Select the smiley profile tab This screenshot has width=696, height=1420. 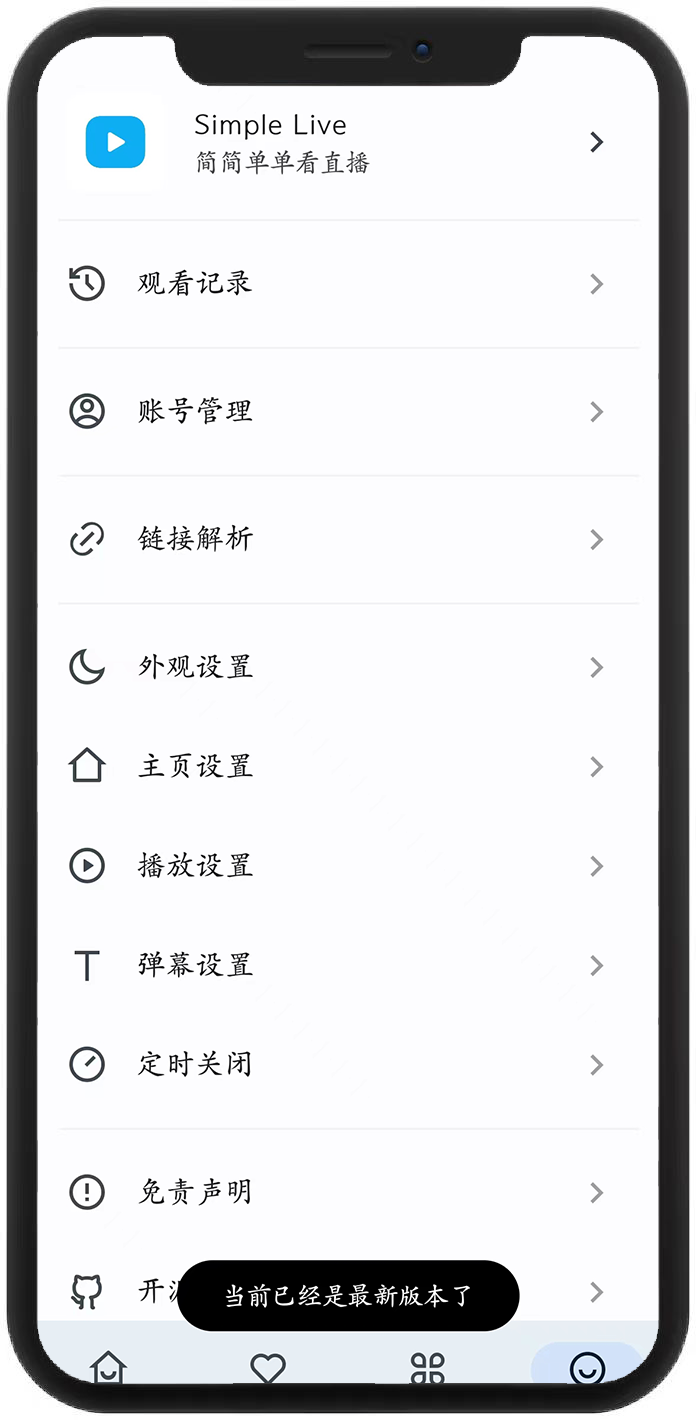[x=587, y=1366]
